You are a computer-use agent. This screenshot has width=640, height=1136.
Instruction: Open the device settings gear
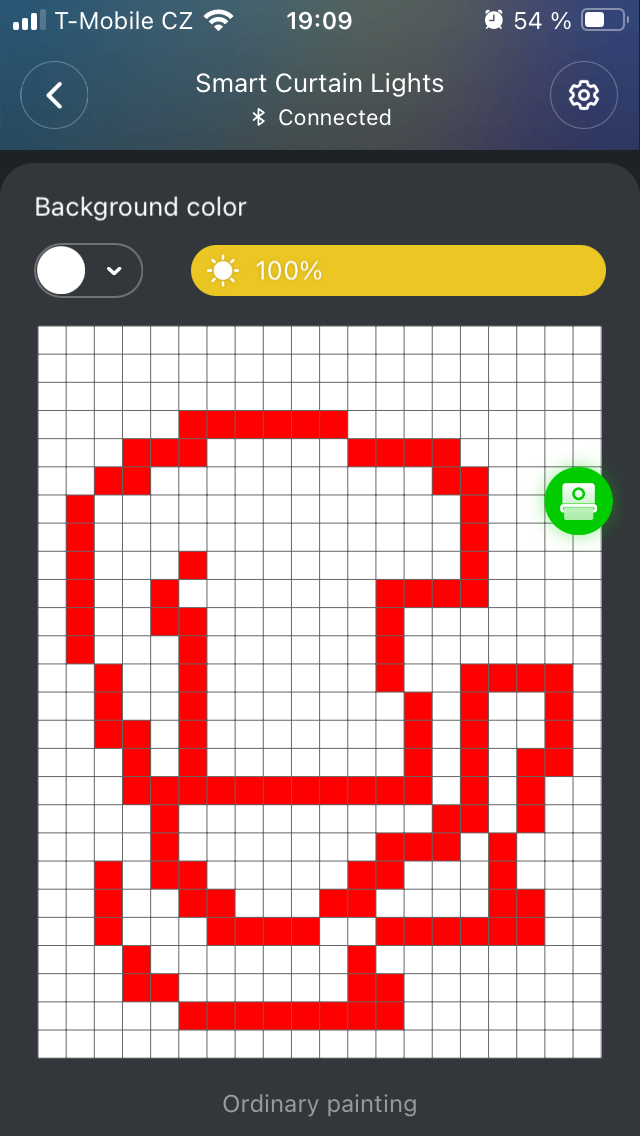click(583, 95)
